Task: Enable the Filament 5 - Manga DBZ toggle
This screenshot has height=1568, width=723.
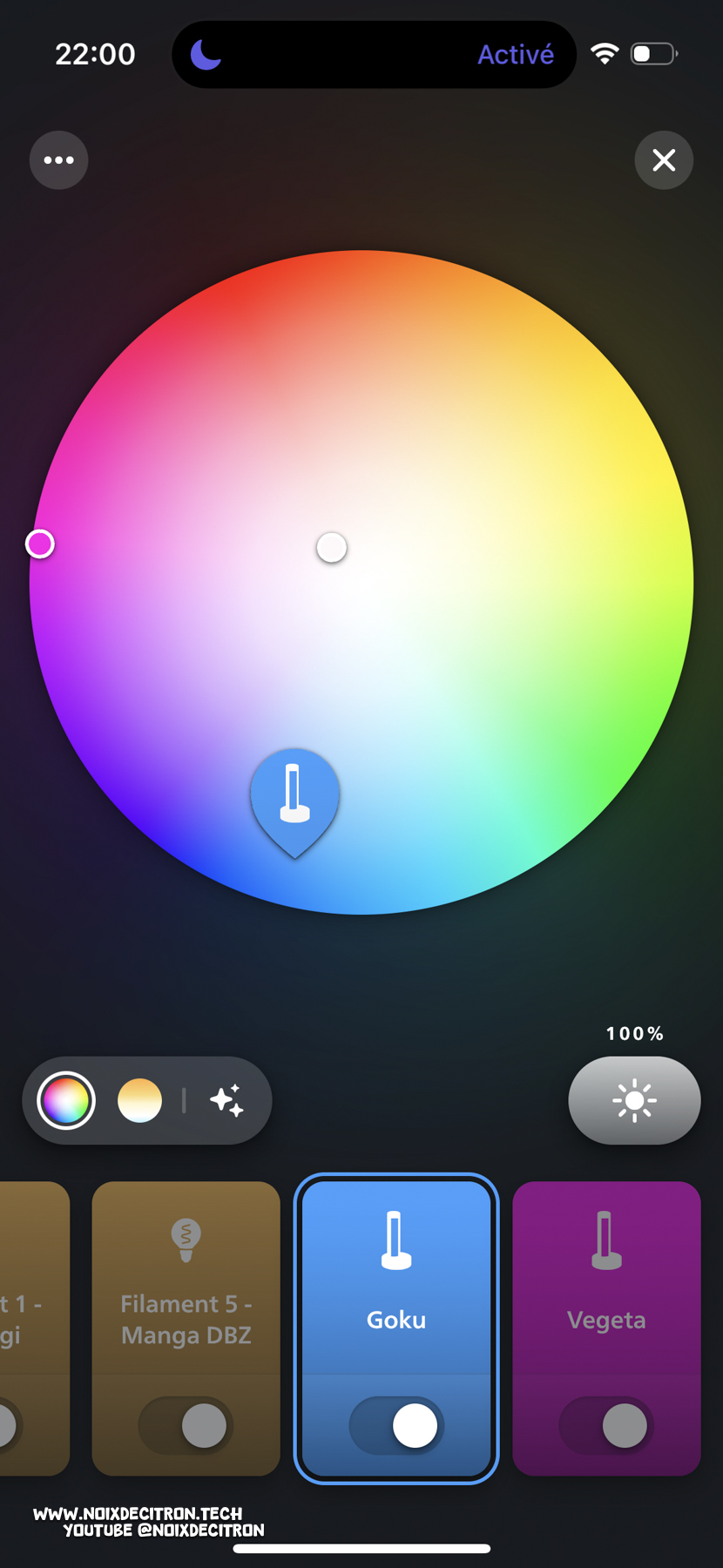Action: (186, 1426)
